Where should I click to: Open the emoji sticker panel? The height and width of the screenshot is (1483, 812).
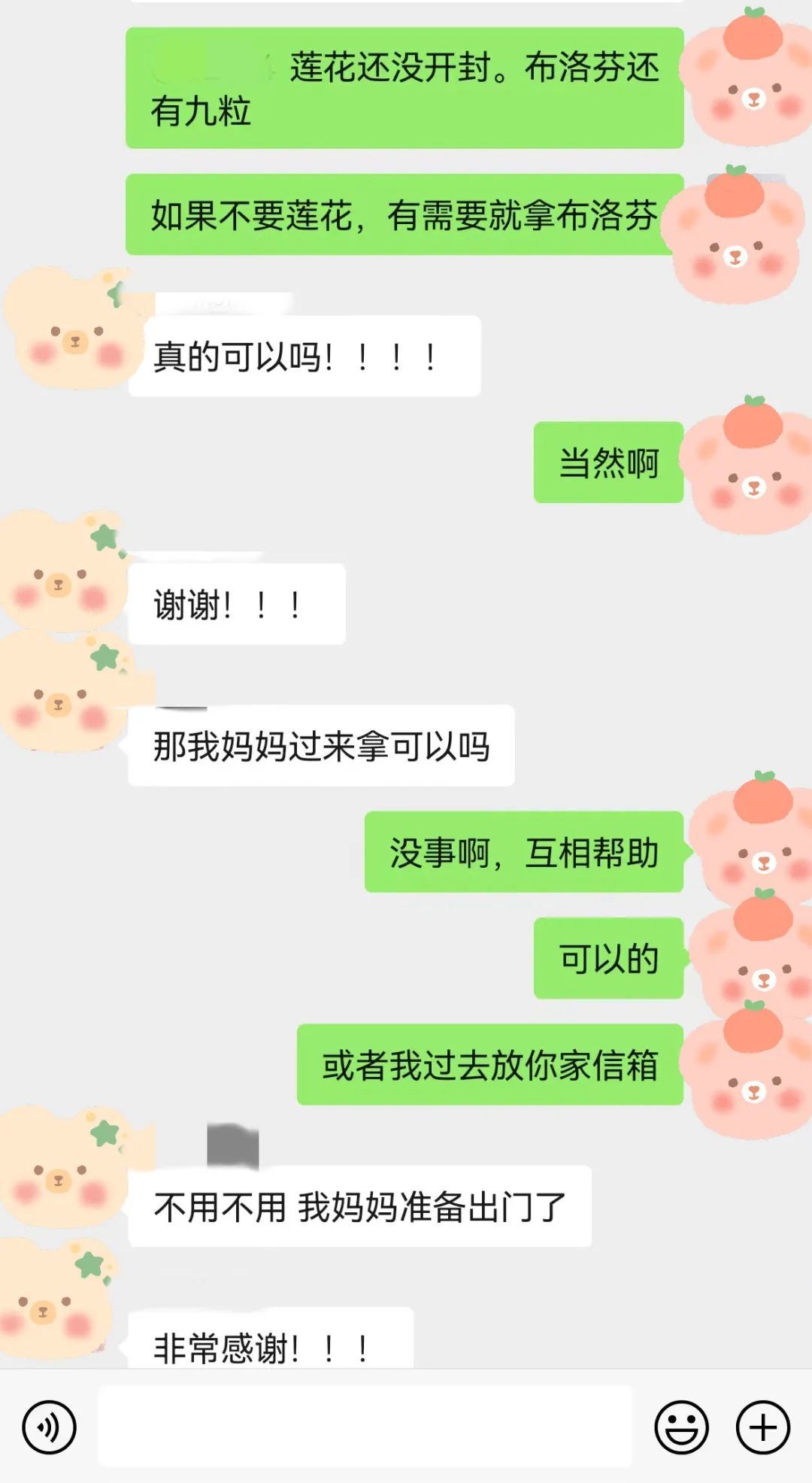pos(681,1427)
